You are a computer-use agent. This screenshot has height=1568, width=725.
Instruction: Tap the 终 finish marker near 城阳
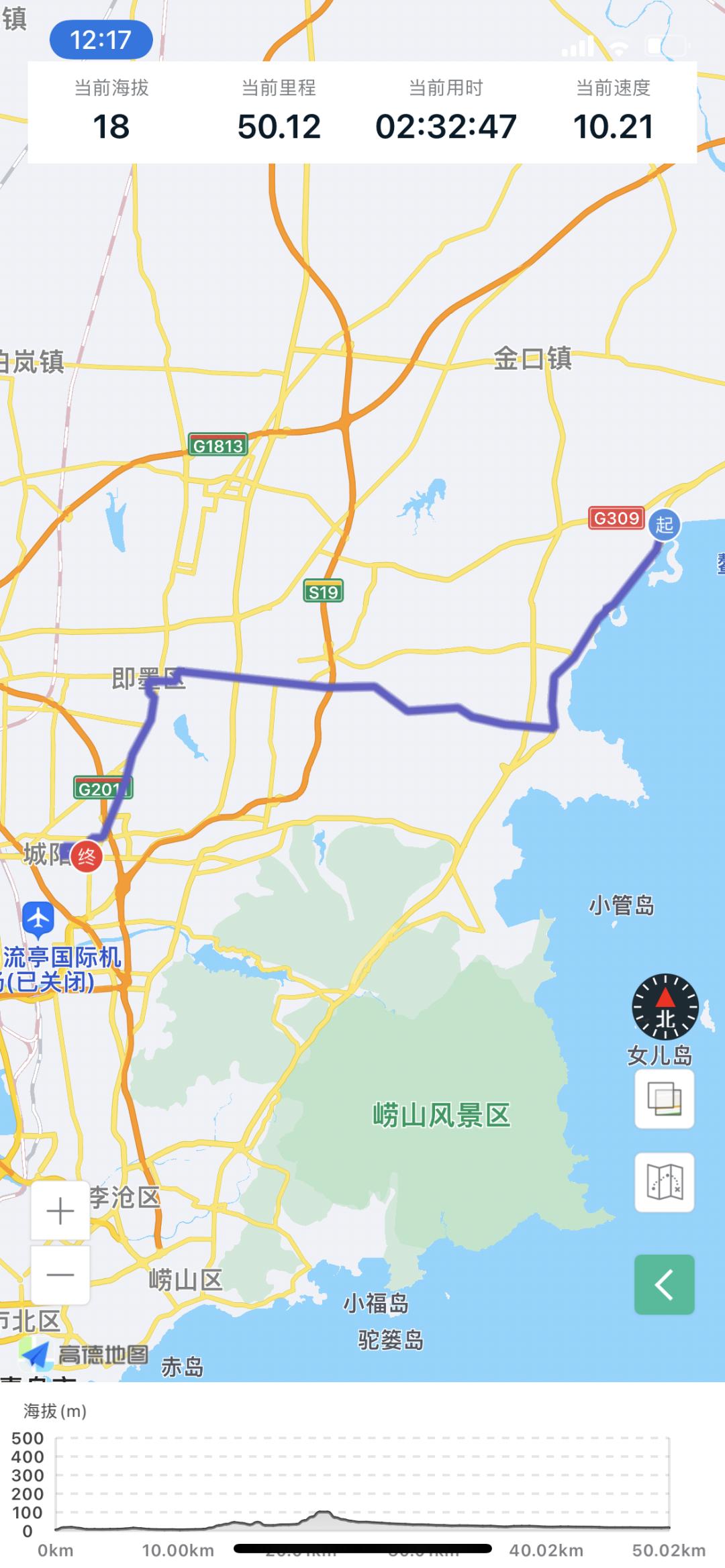point(88,855)
